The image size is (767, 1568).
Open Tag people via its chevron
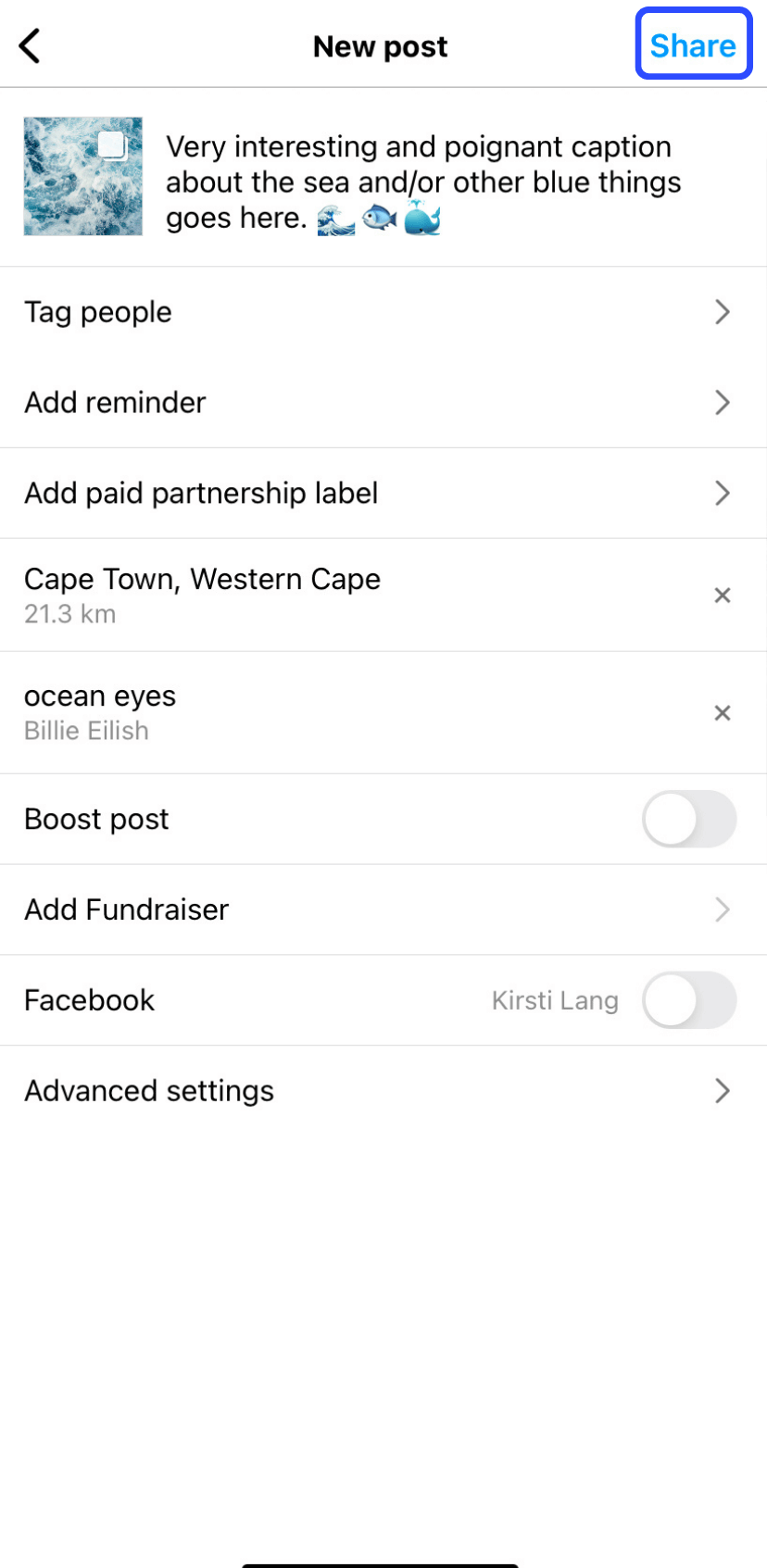click(x=723, y=312)
